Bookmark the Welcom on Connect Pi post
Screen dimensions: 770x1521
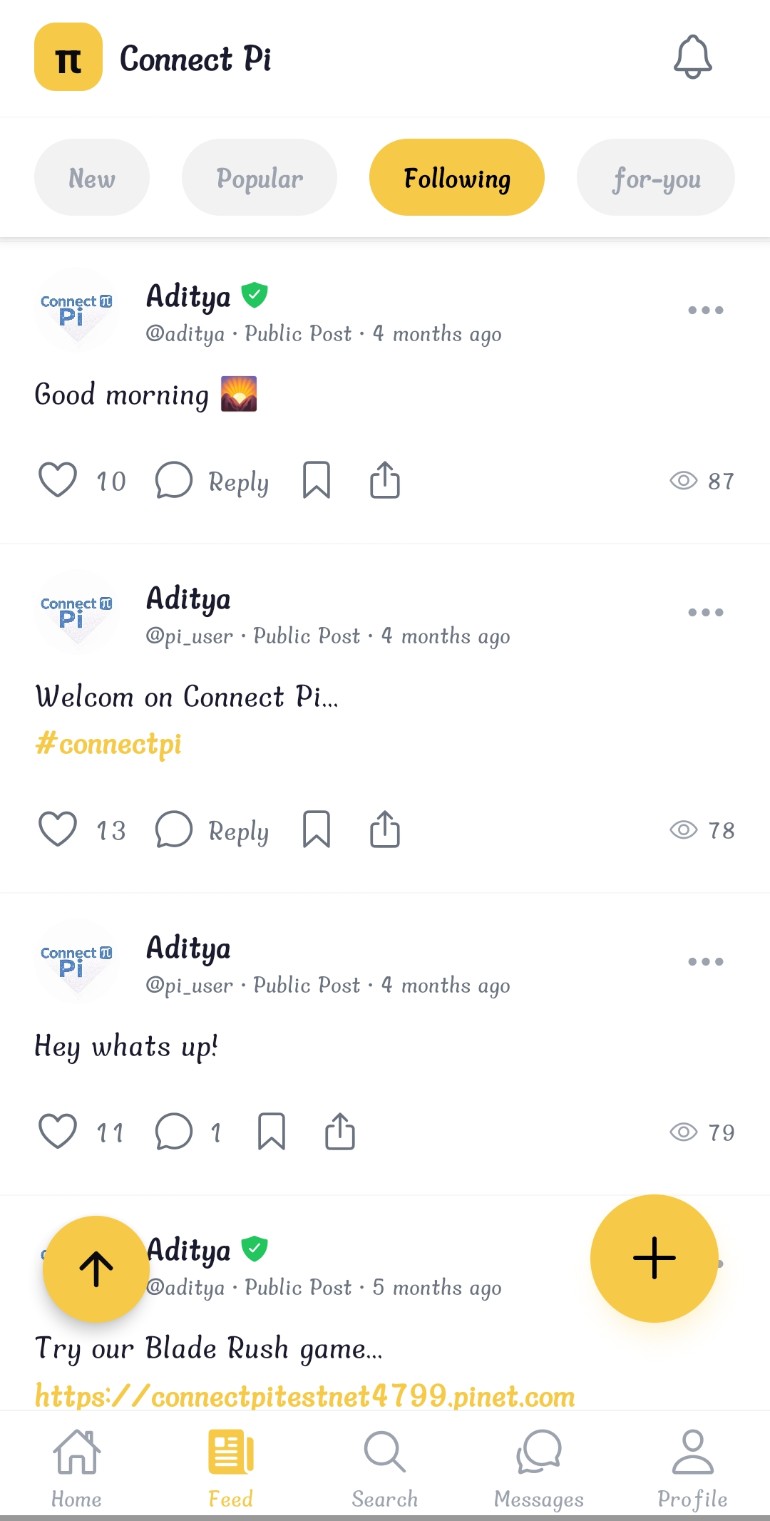point(317,829)
